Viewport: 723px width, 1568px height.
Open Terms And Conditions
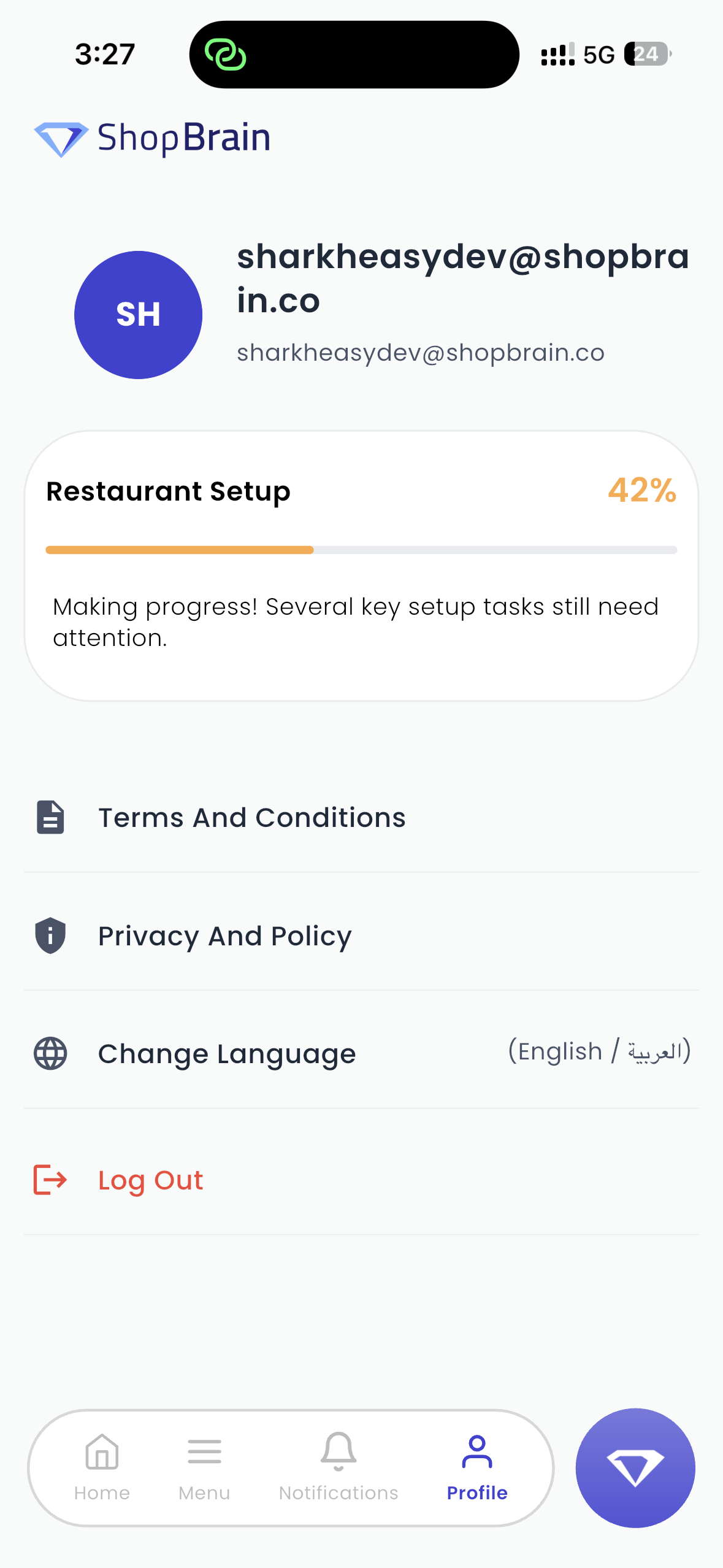(252, 817)
